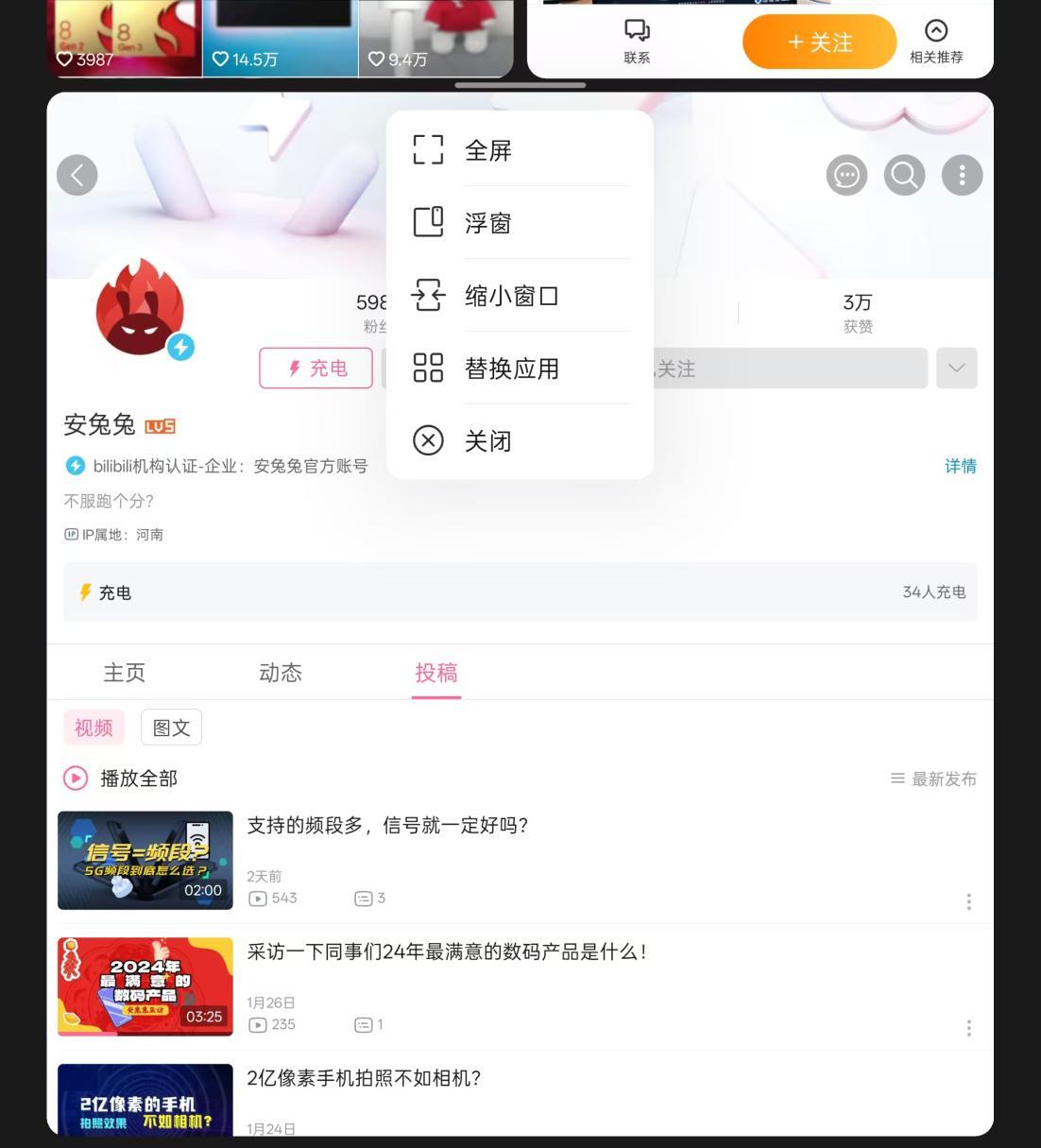
Task: Tap the orange 关注 button at top
Action: click(x=819, y=43)
